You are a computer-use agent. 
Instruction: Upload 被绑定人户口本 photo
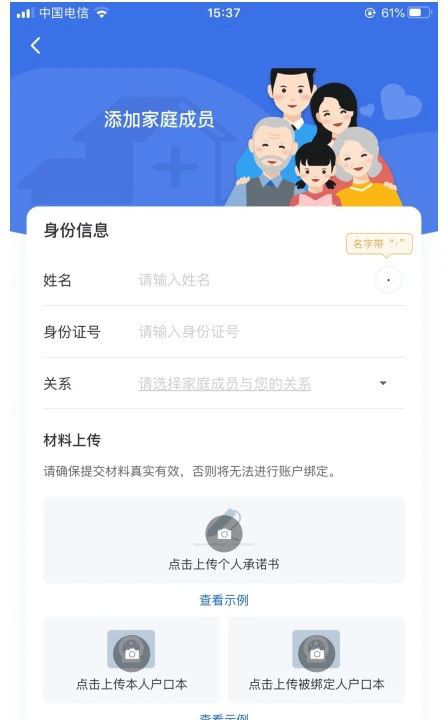pyautogui.click(x=316, y=659)
